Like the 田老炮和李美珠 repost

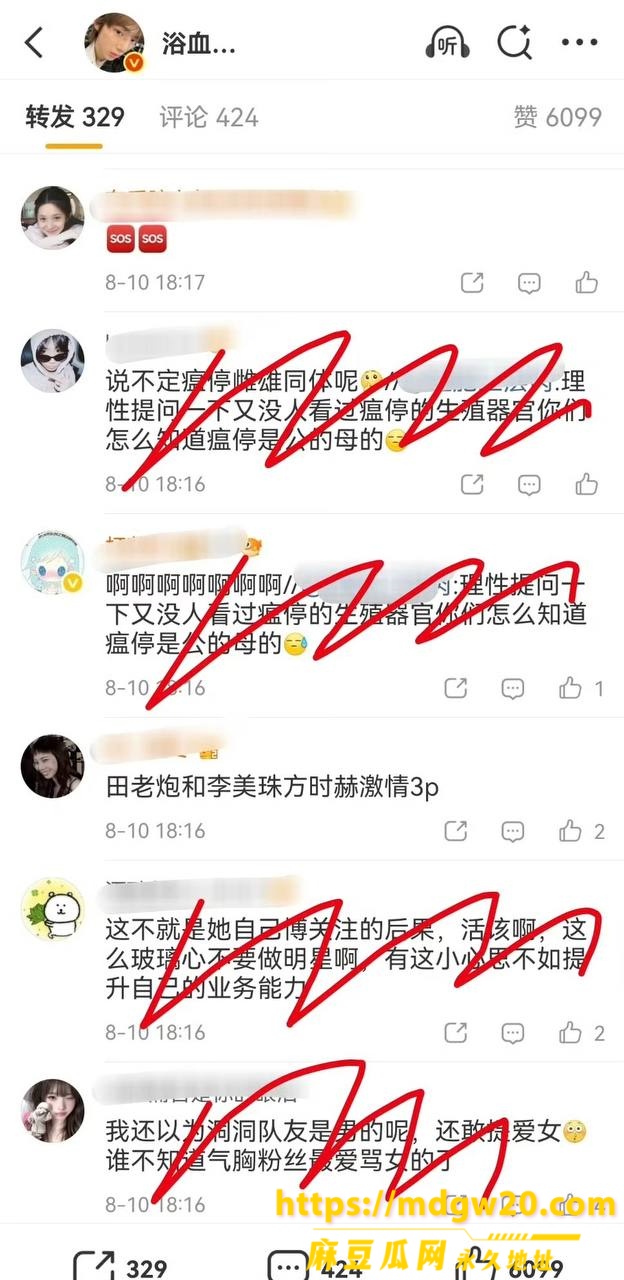(x=581, y=830)
